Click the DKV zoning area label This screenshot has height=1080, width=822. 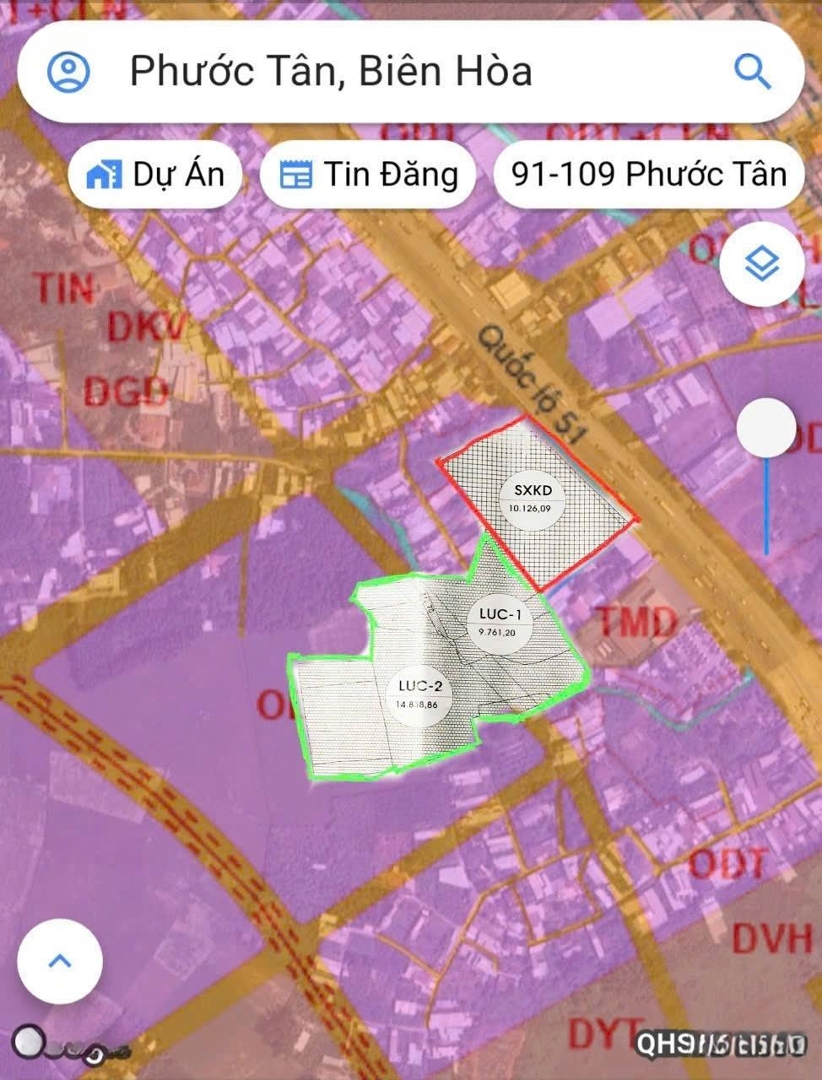point(144,325)
